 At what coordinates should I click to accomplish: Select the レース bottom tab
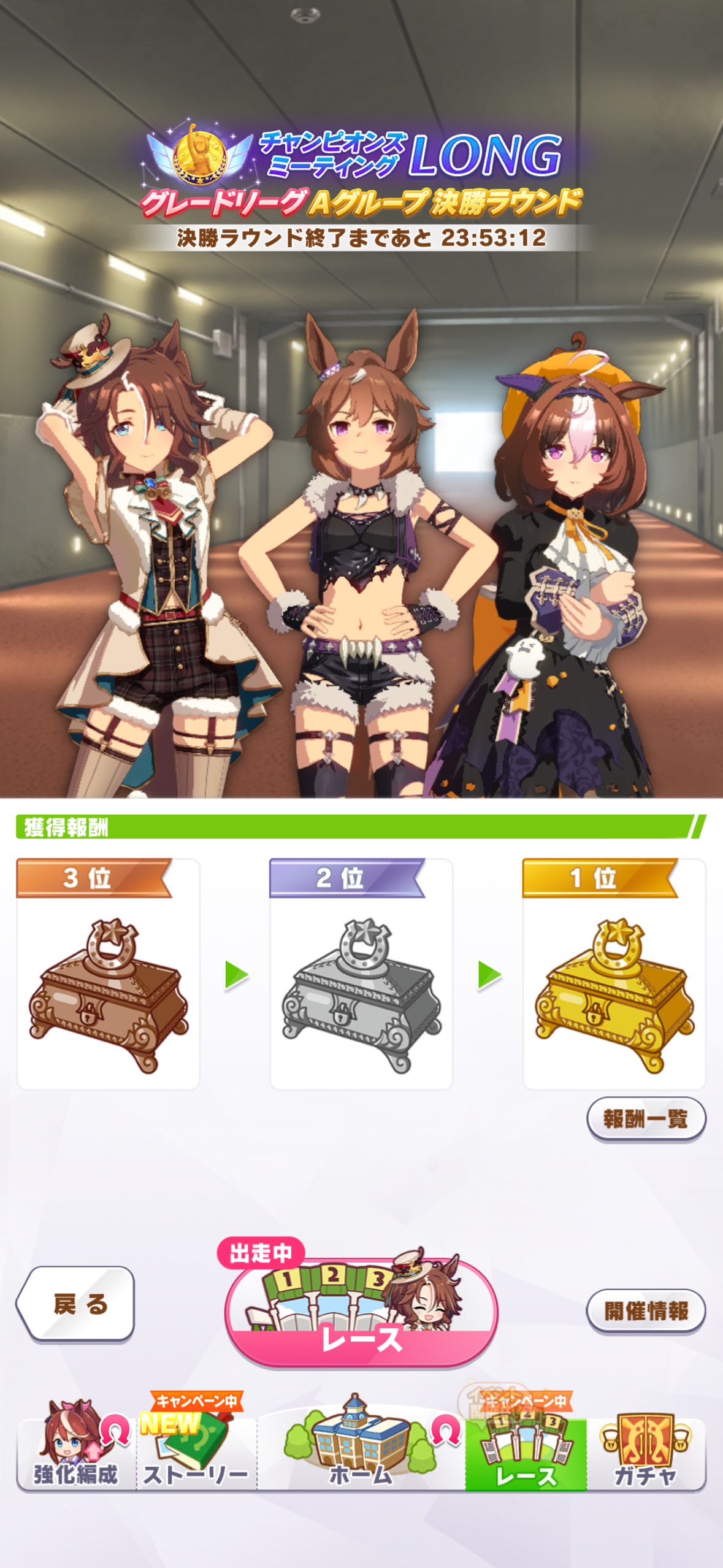pyautogui.click(x=526, y=1454)
